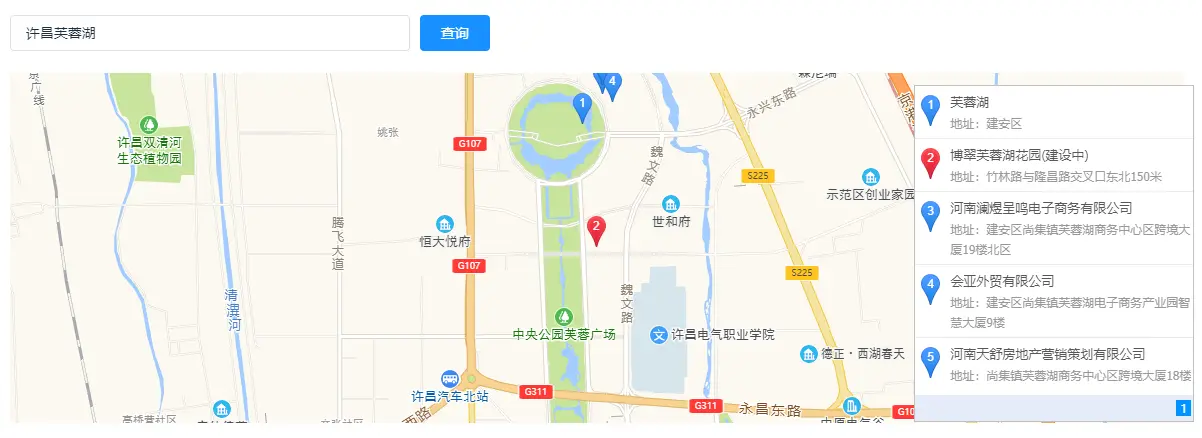Tap red map marker 2

tap(596, 231)
